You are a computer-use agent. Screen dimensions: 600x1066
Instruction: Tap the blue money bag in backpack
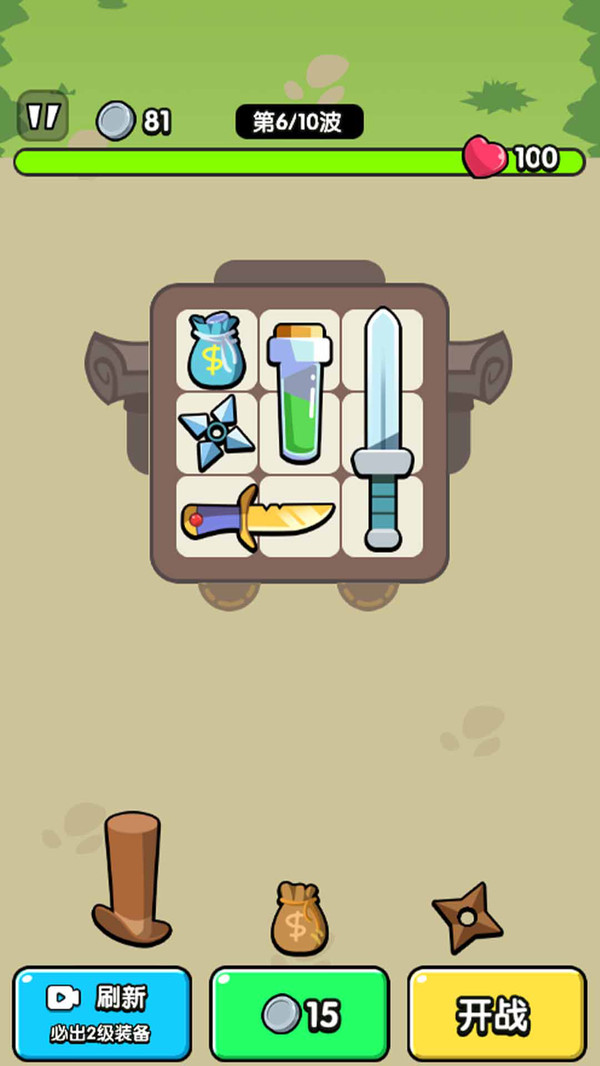217,350
